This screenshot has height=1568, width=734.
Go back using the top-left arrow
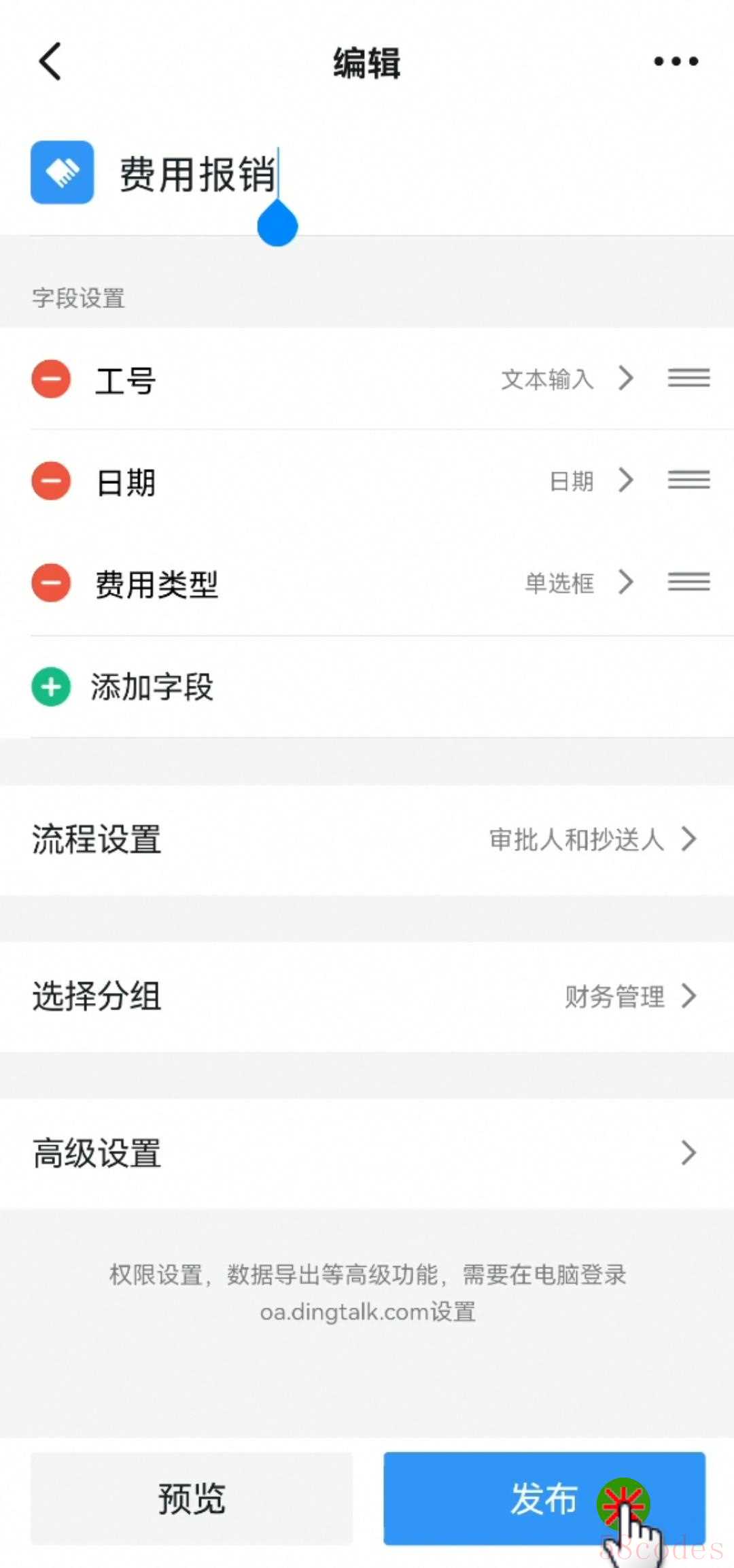coord(50,61)
